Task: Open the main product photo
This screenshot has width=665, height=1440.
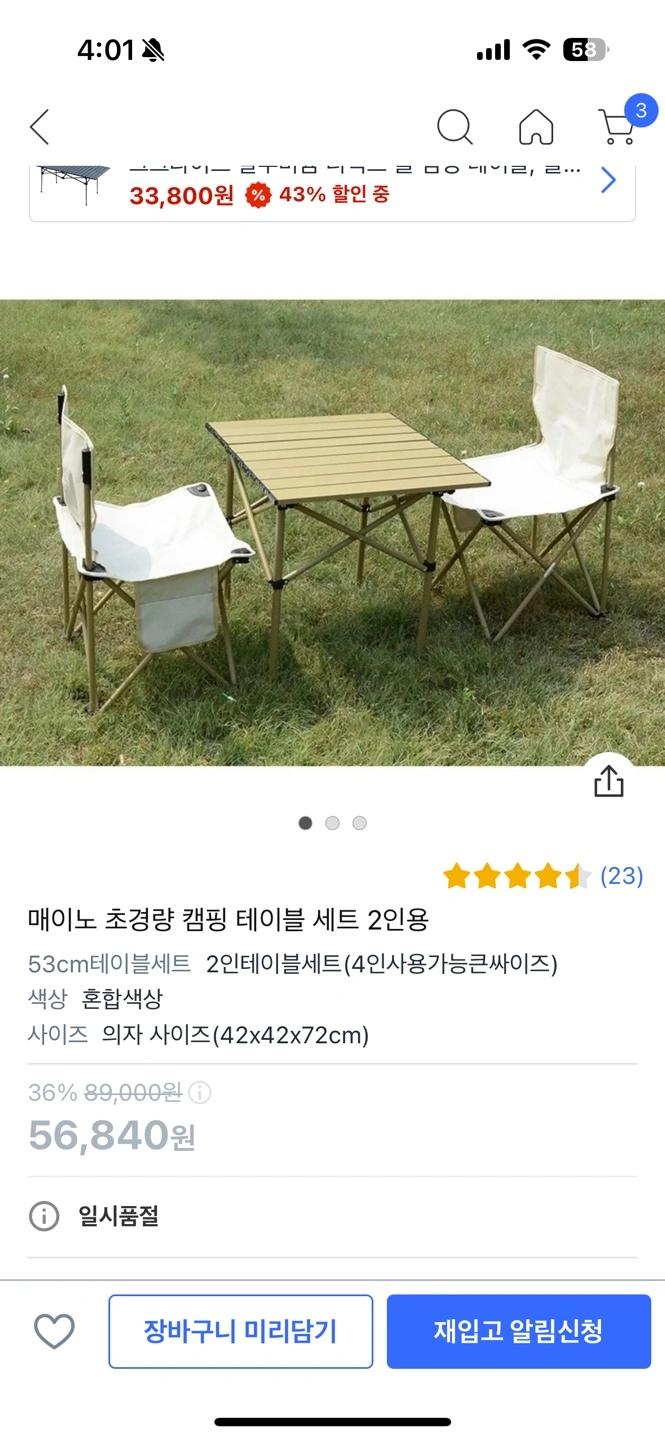Action: point(332,533)
